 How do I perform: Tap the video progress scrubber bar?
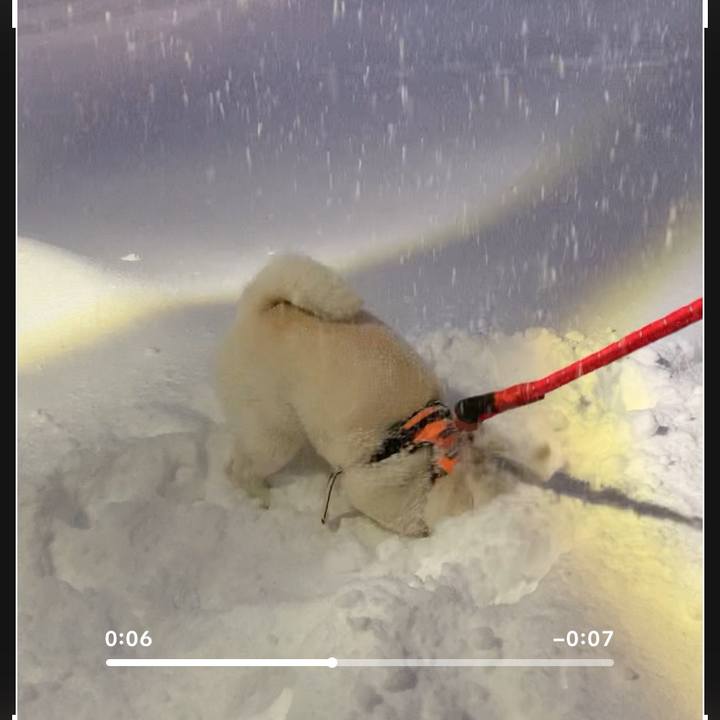[360, 662]
